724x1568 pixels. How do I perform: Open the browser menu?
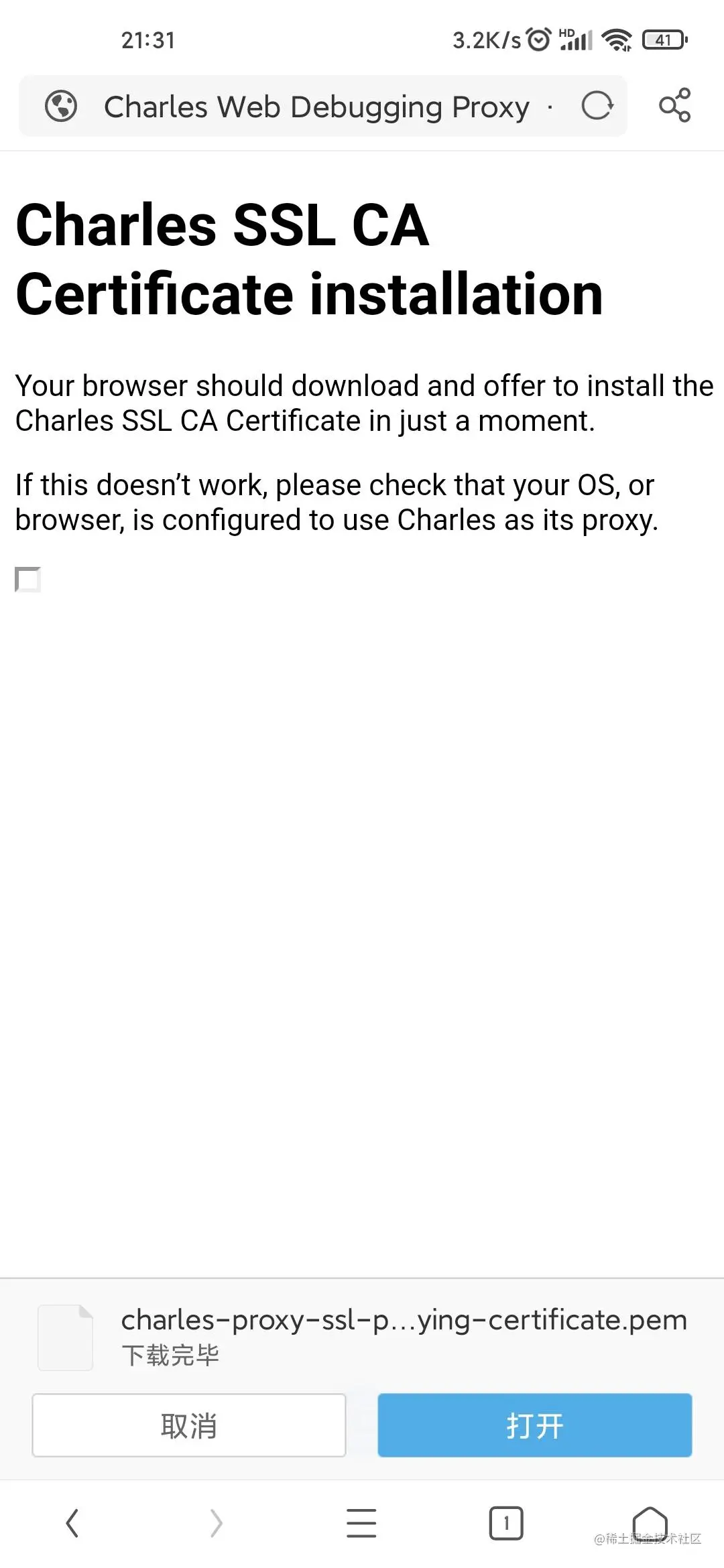click(x=361, y=1523)
